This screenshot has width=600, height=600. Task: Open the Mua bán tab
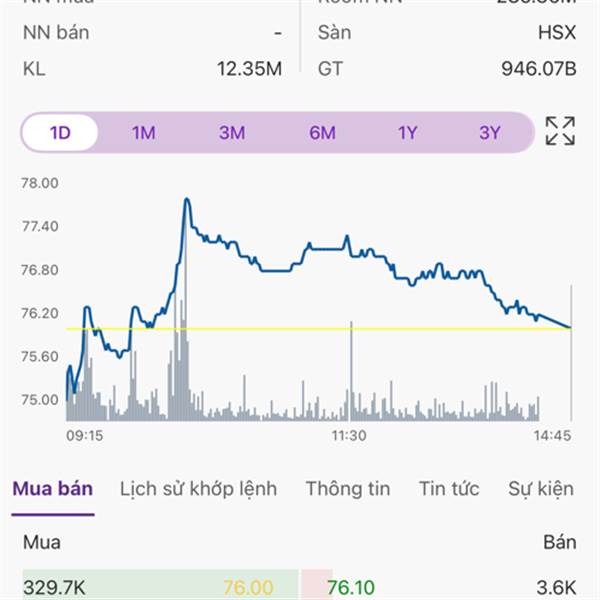click(53, 489)
